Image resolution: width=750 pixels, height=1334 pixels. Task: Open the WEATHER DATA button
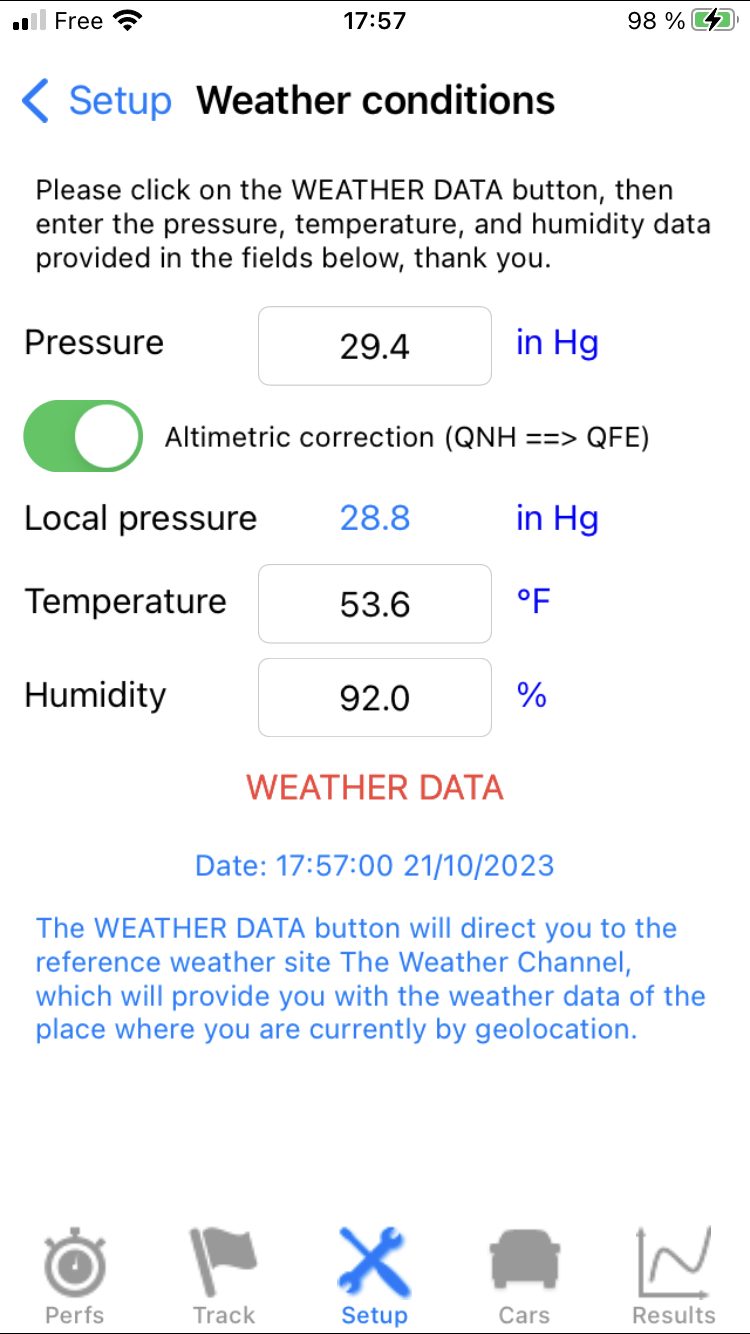coord(375,788)
